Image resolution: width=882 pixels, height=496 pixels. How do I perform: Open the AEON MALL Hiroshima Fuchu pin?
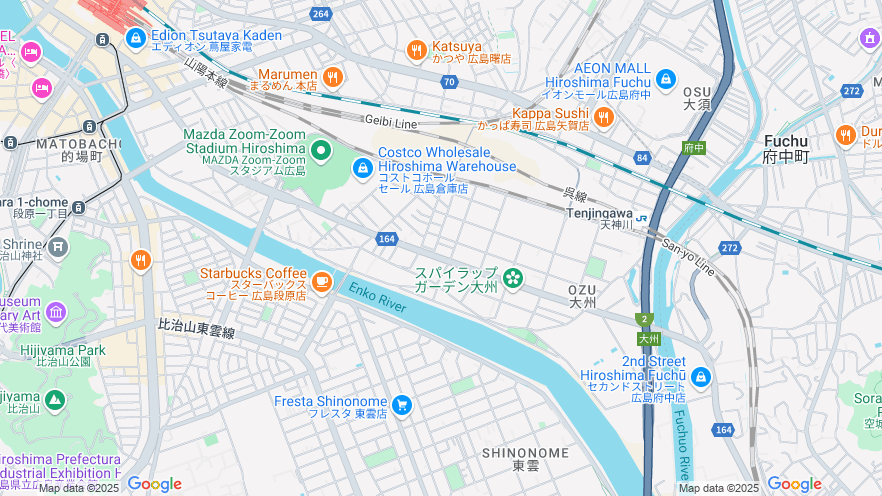(x=666, y=79)
